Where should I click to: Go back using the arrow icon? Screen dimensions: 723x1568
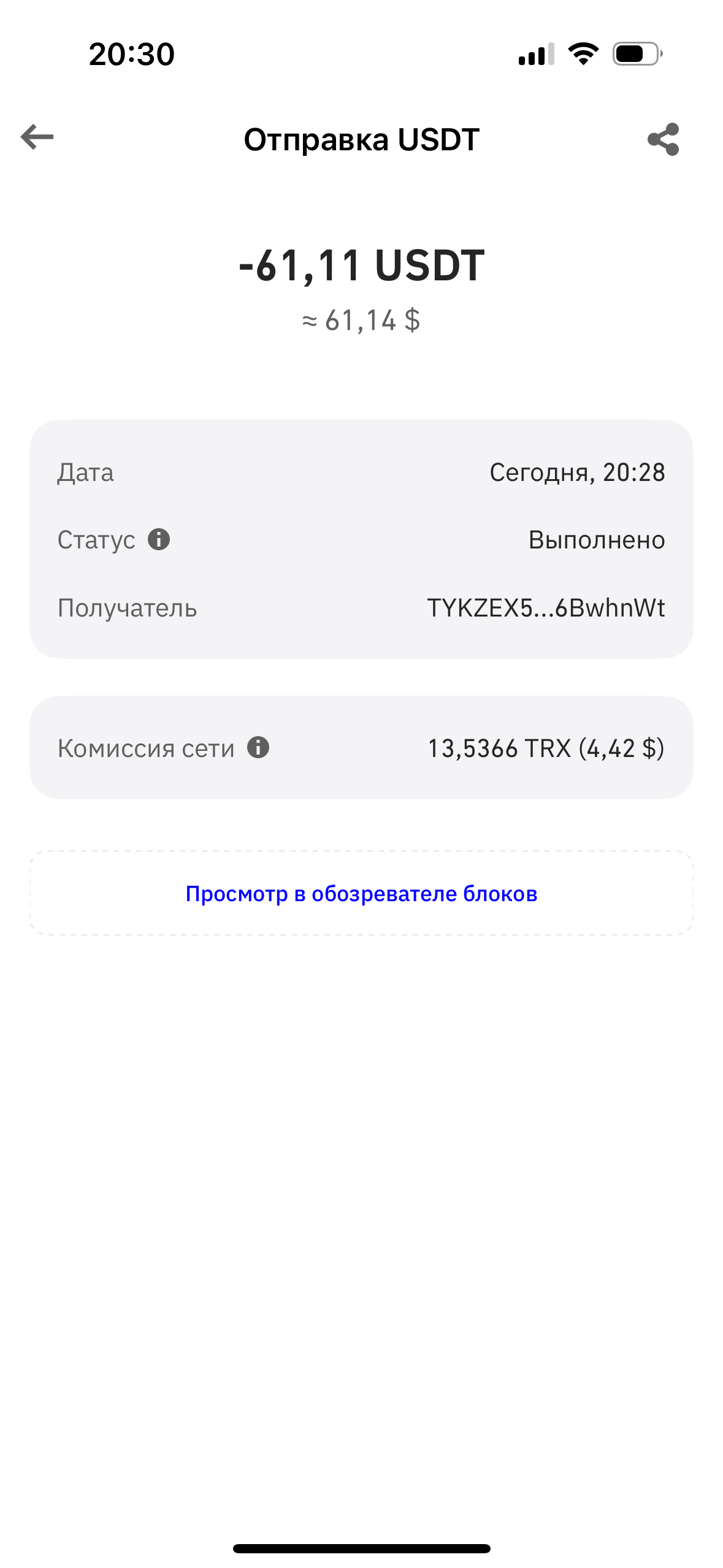click(37, 137)
